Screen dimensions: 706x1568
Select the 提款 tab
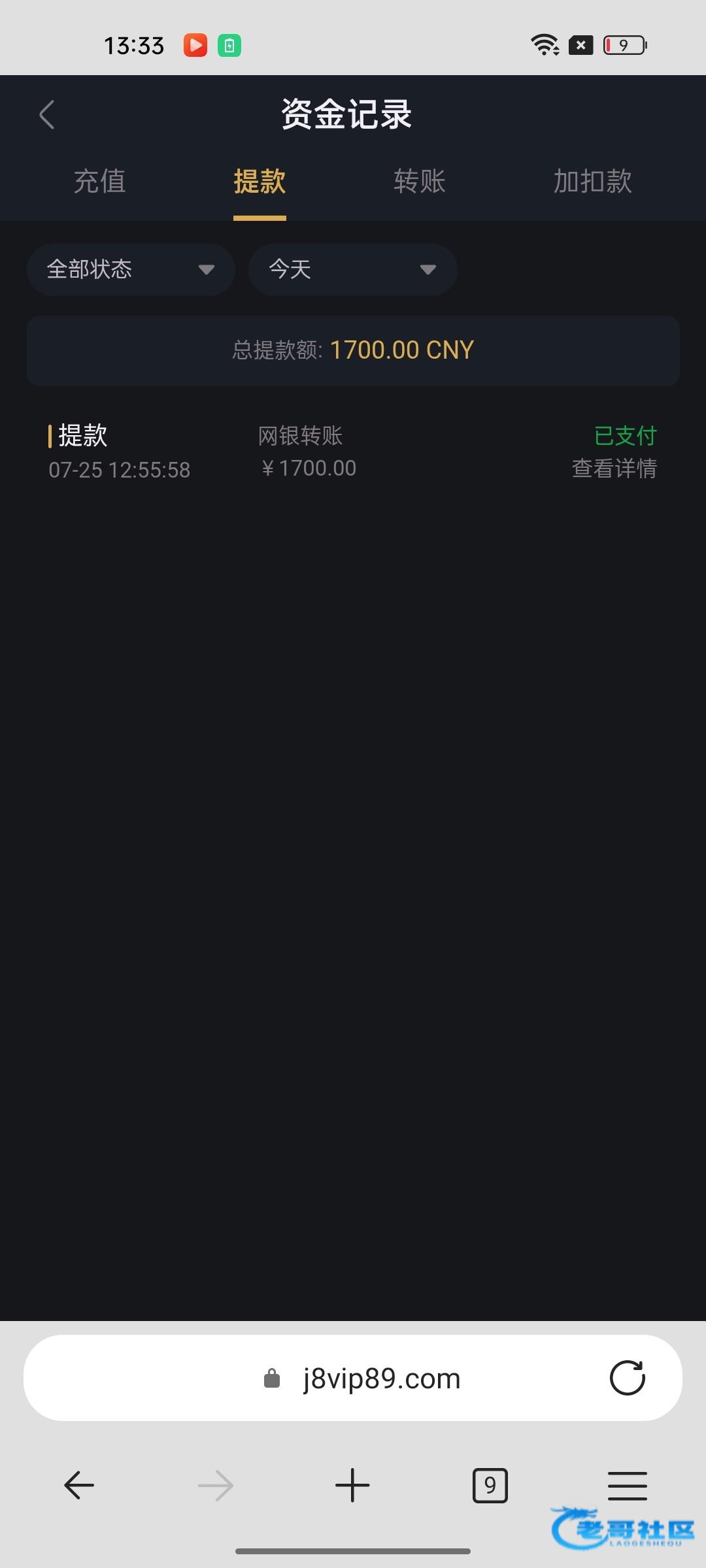point(260,182)
